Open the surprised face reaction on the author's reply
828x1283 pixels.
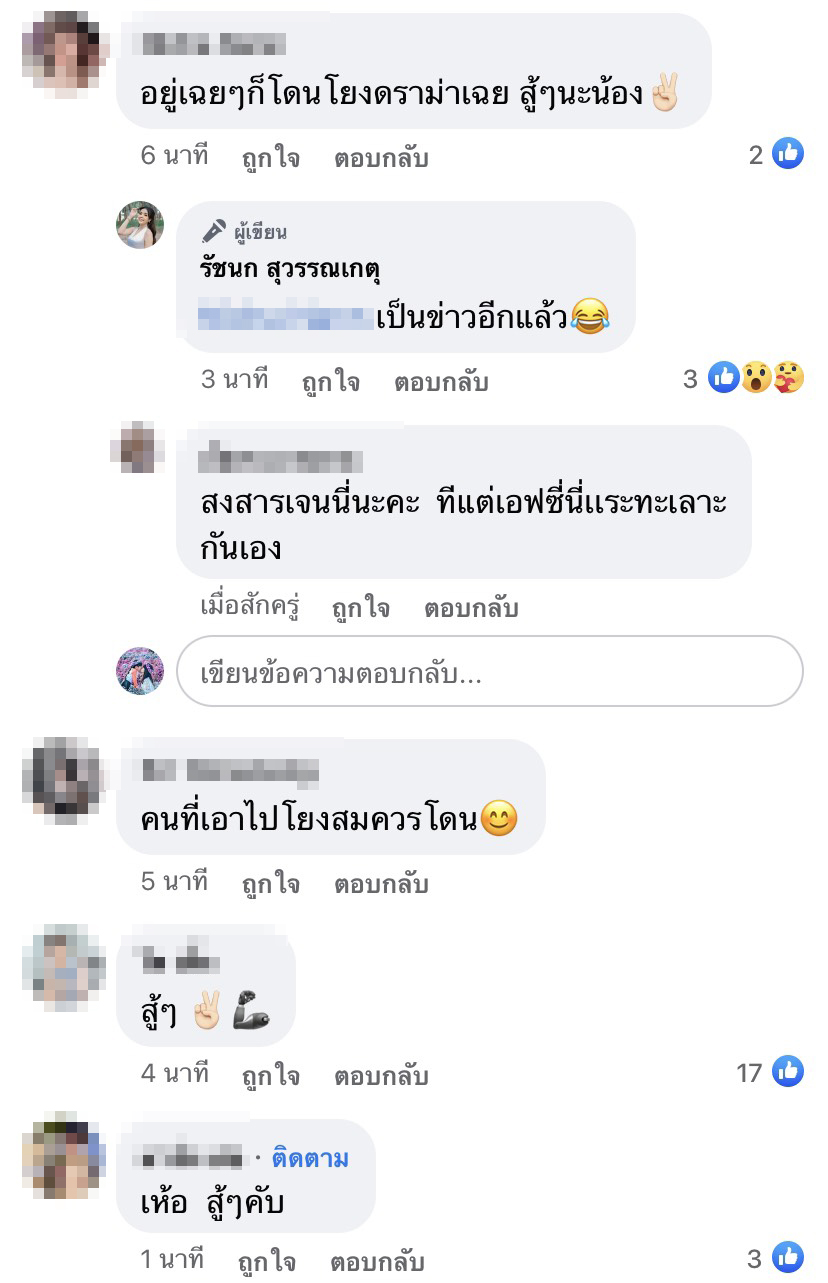[757, 377]
